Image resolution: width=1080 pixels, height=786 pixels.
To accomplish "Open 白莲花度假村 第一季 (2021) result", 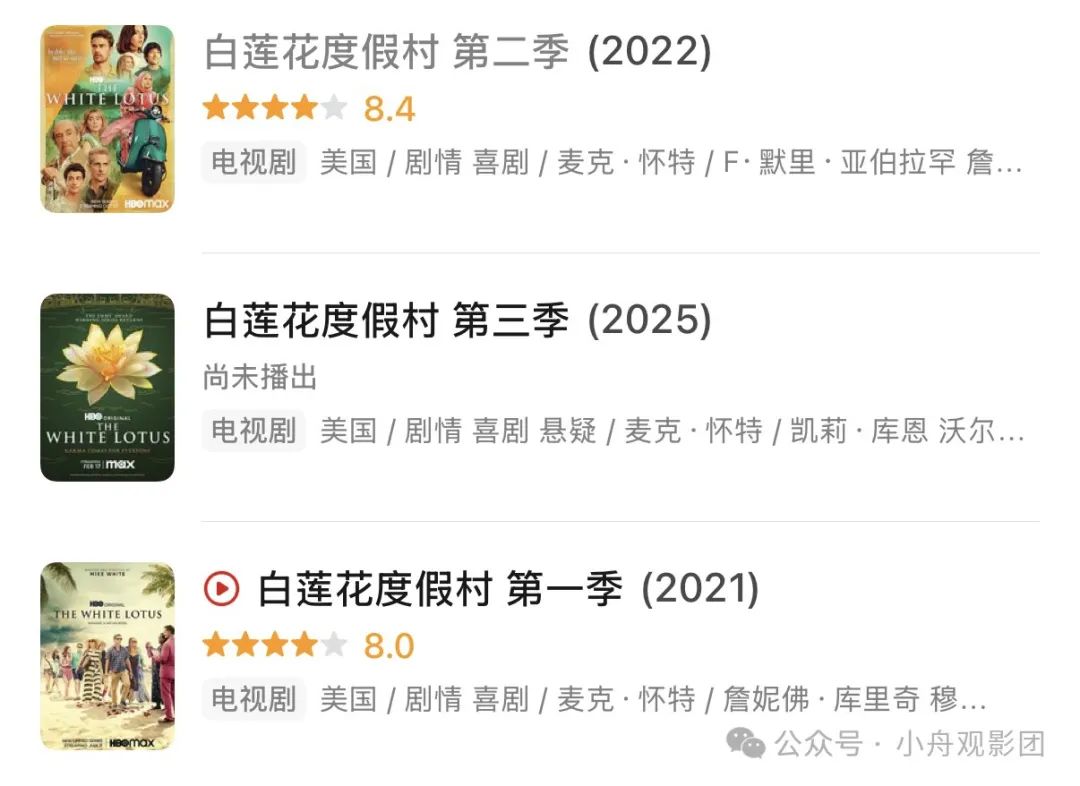I will (508, 589).
